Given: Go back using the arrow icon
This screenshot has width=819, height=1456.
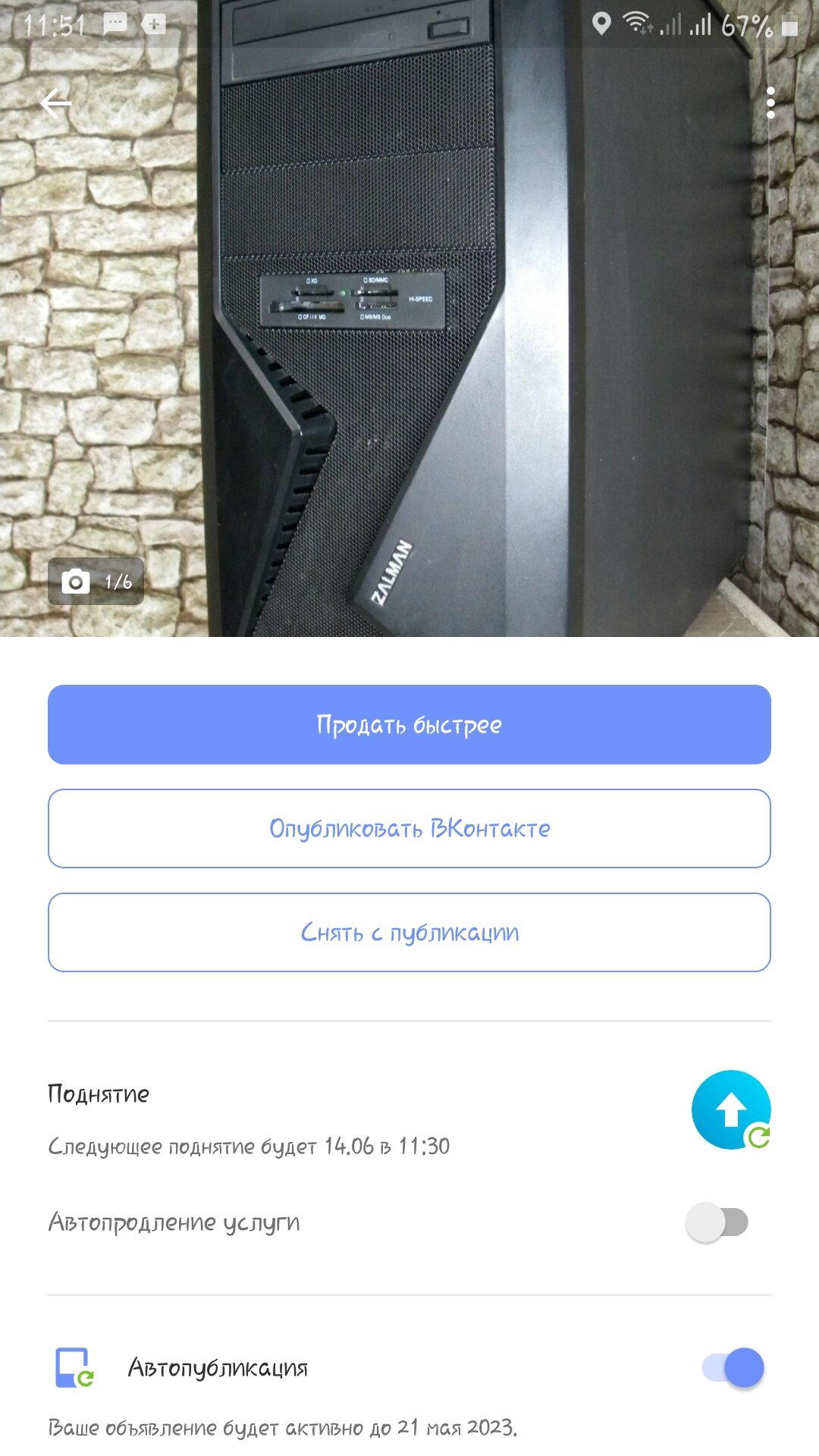Looking at the screenshot, I should click(55, 104).
